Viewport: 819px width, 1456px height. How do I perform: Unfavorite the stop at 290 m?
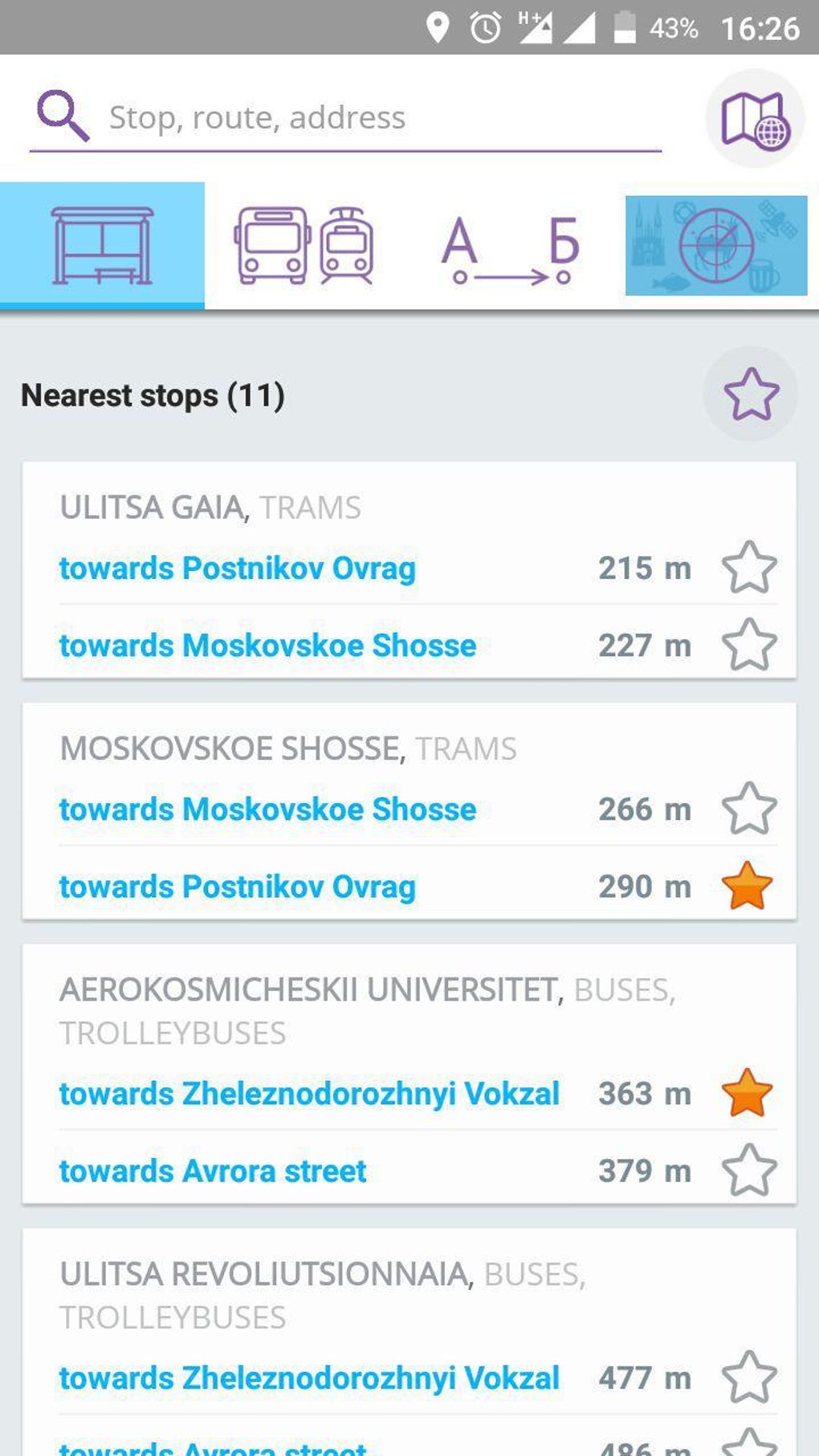point(748,886)
